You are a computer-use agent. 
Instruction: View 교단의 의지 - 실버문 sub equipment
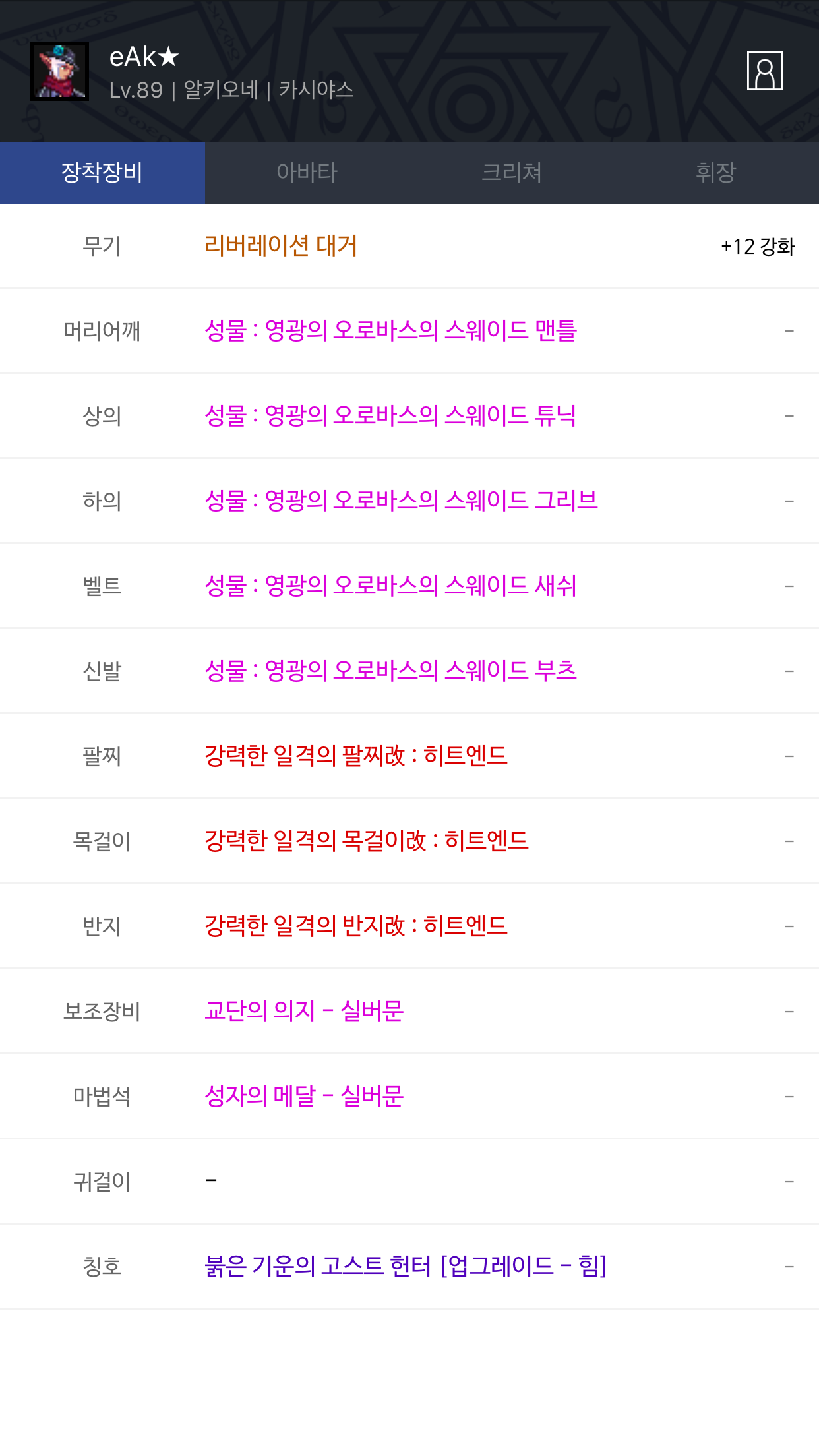tap(304, 1011)
